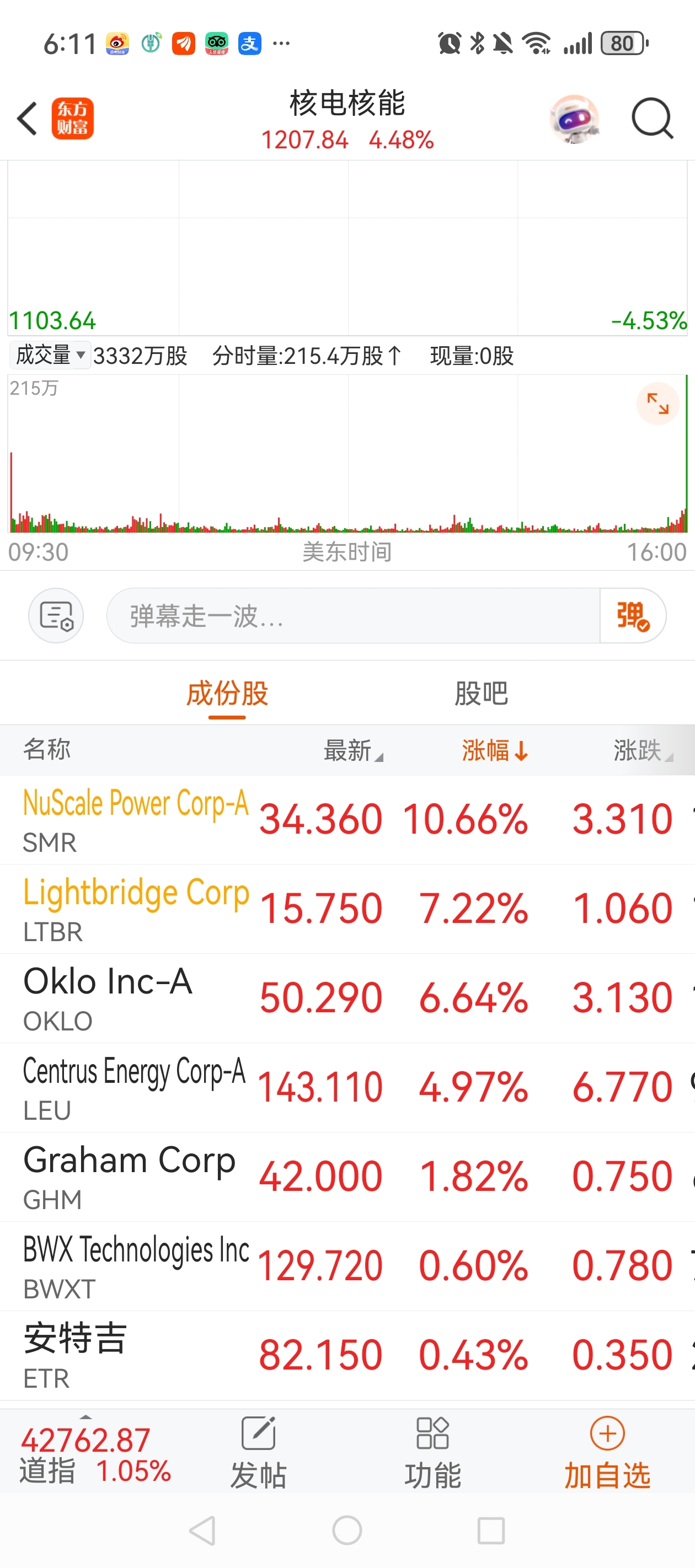Viewport: 695px width, 1568px height.
Task: Add to watchlist with 加自选
Action: (x=607, y=1452)
